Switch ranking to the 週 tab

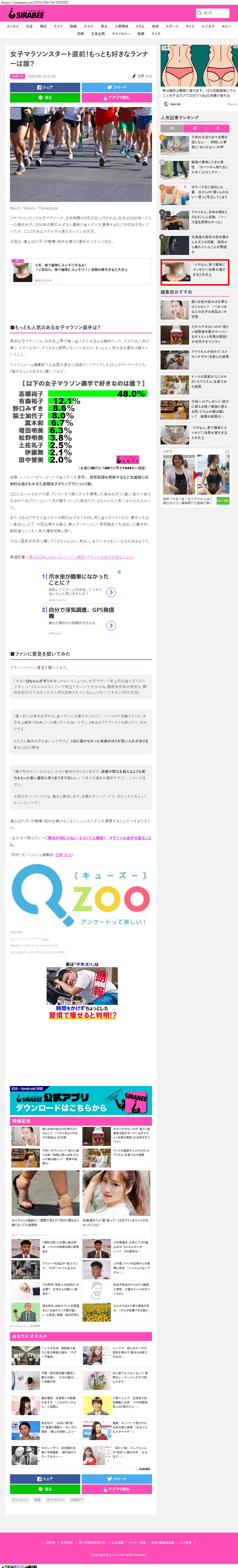(195, 128)
